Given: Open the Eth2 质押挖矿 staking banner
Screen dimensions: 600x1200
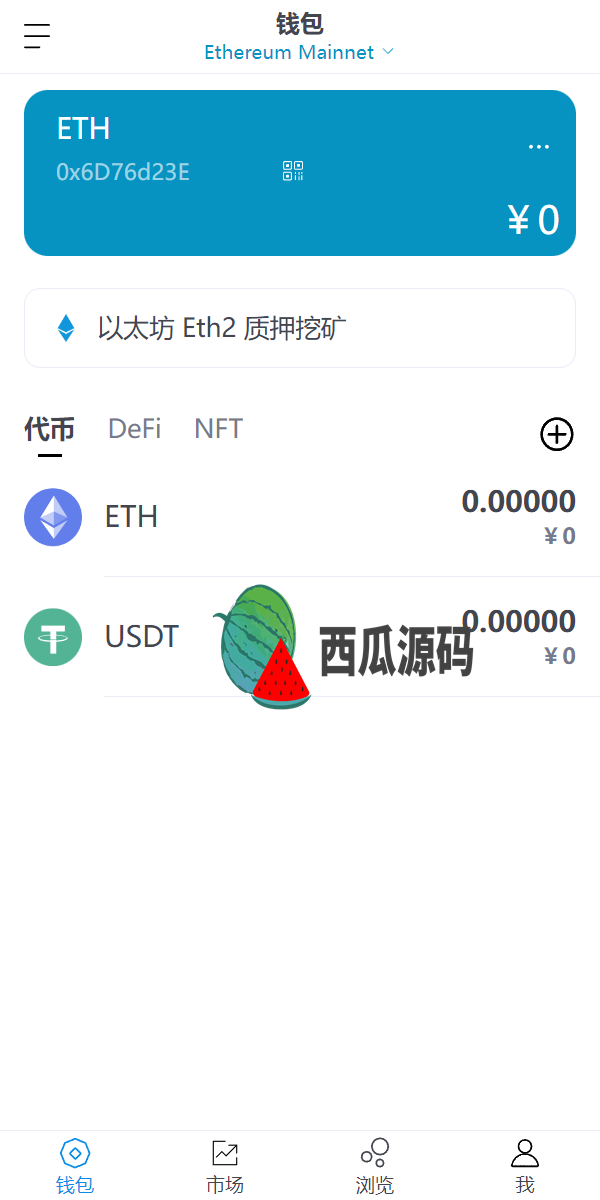Looking at the screenshot, I should (x=300, y=328).
